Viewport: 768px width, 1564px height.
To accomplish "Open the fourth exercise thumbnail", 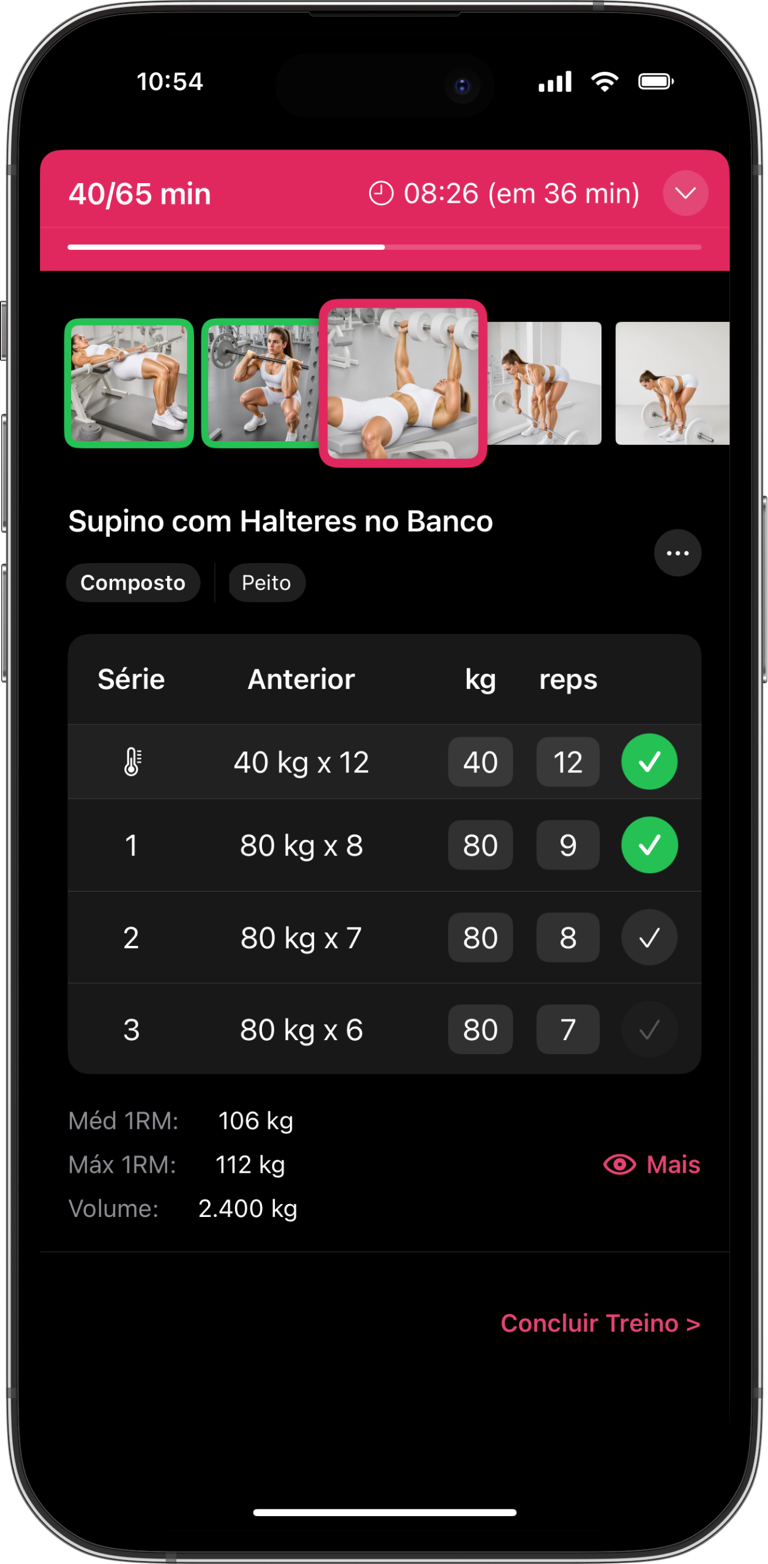I will pyautogui.click(x=546, y=383).
